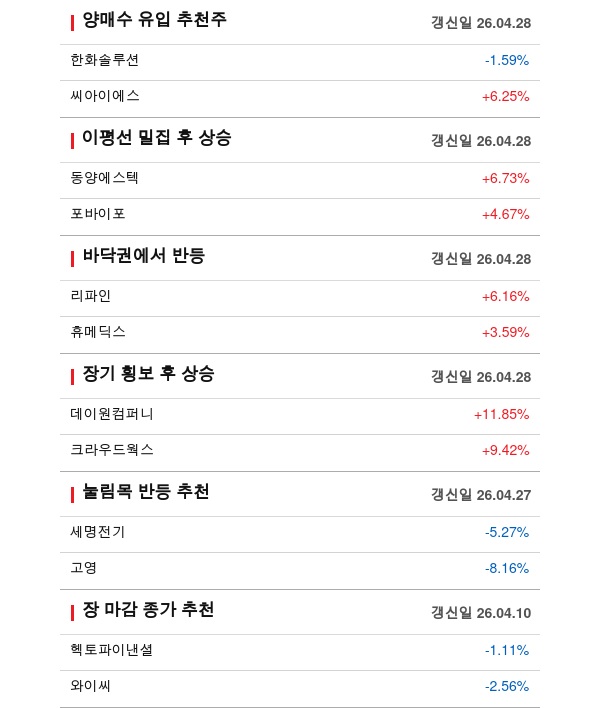Open the 한화솔루션 stock row
Image resolution: width=600 pixels, height=708 pixels.
105,60
